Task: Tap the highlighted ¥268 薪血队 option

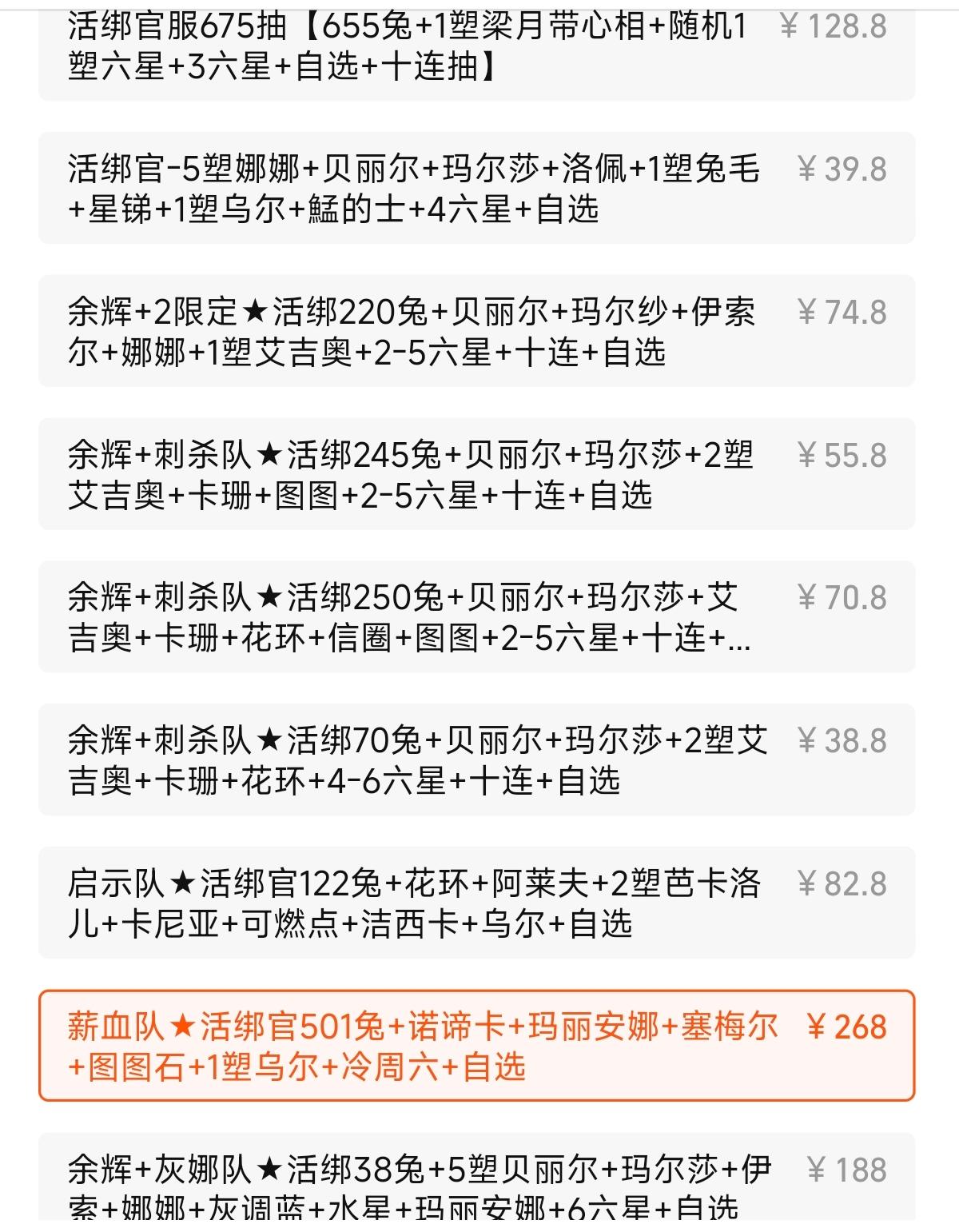Action: (476, 1046)
